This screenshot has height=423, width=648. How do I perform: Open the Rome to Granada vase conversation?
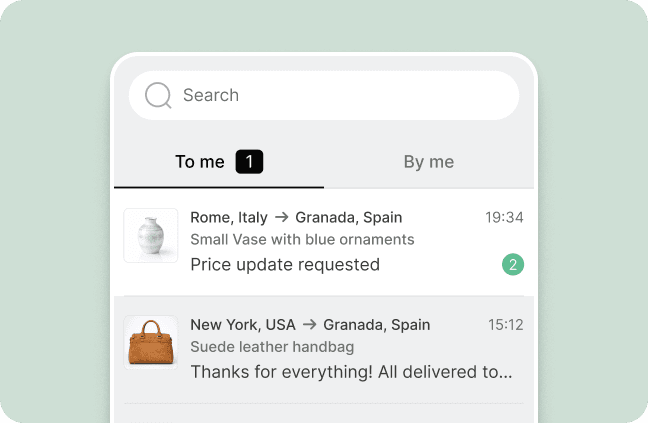pyautogui.click(x=323, y=241)
